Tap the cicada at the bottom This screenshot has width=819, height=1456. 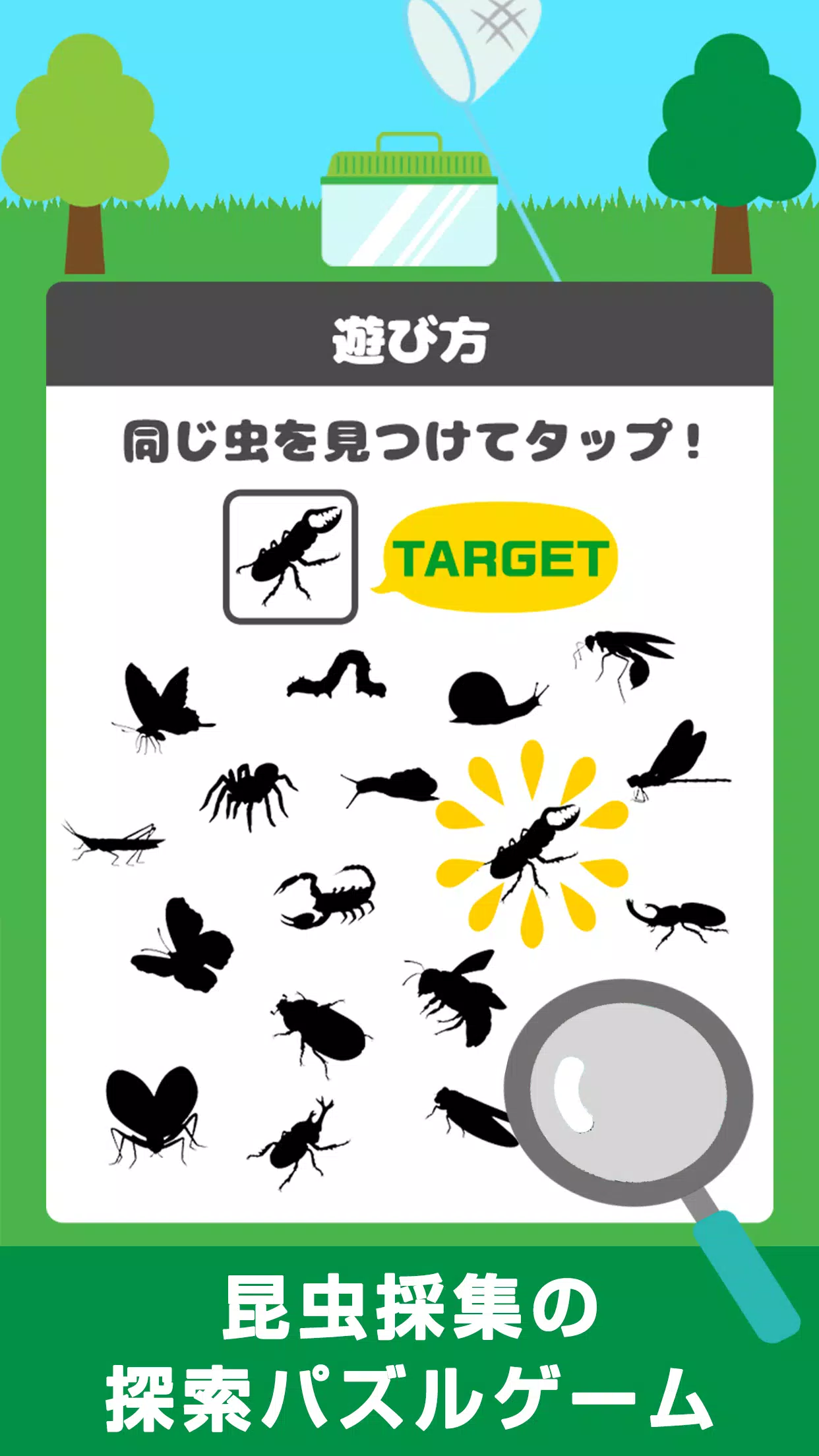point(471,1118)
